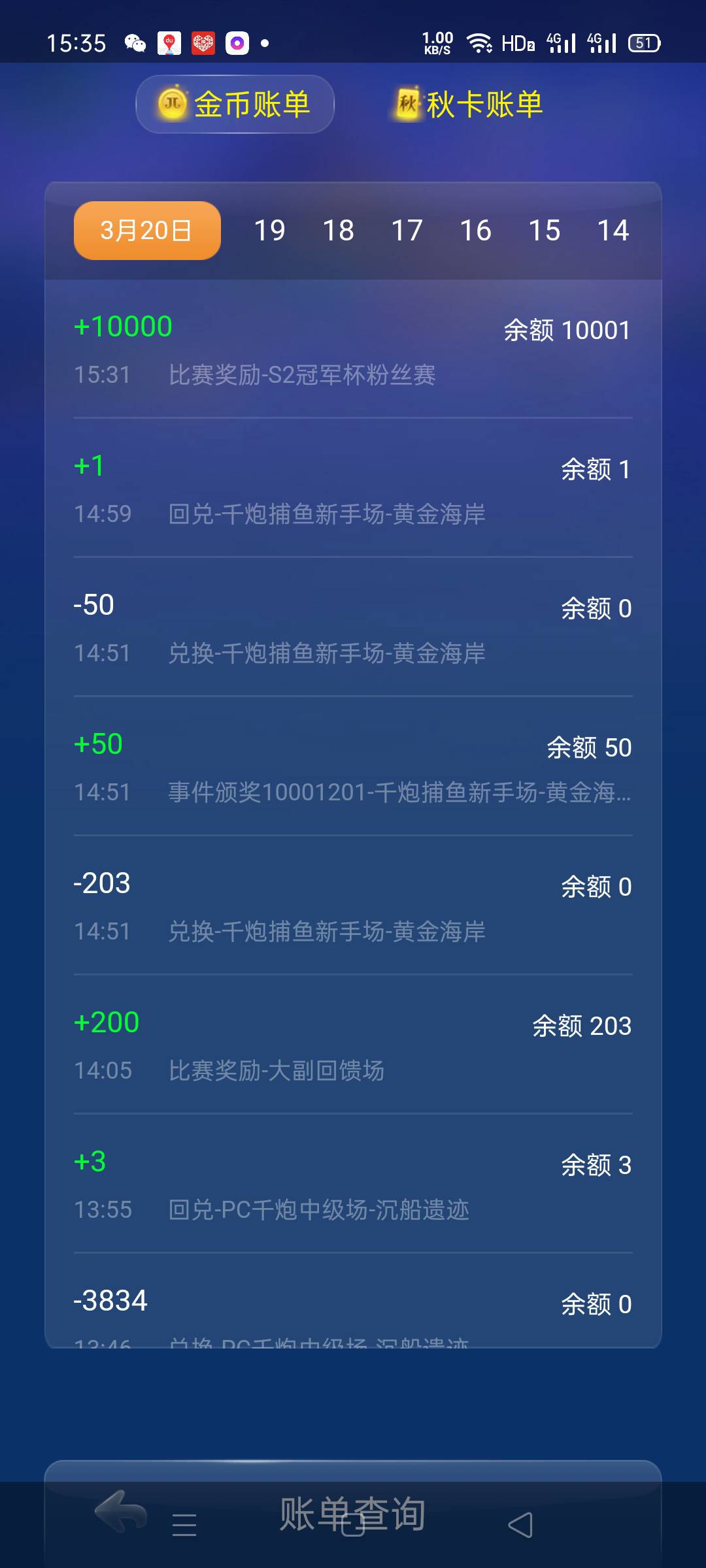706x1568 pixels.
Task: Tap the gold coin icon on 金币账单 tab
Action: coord(172,105)
